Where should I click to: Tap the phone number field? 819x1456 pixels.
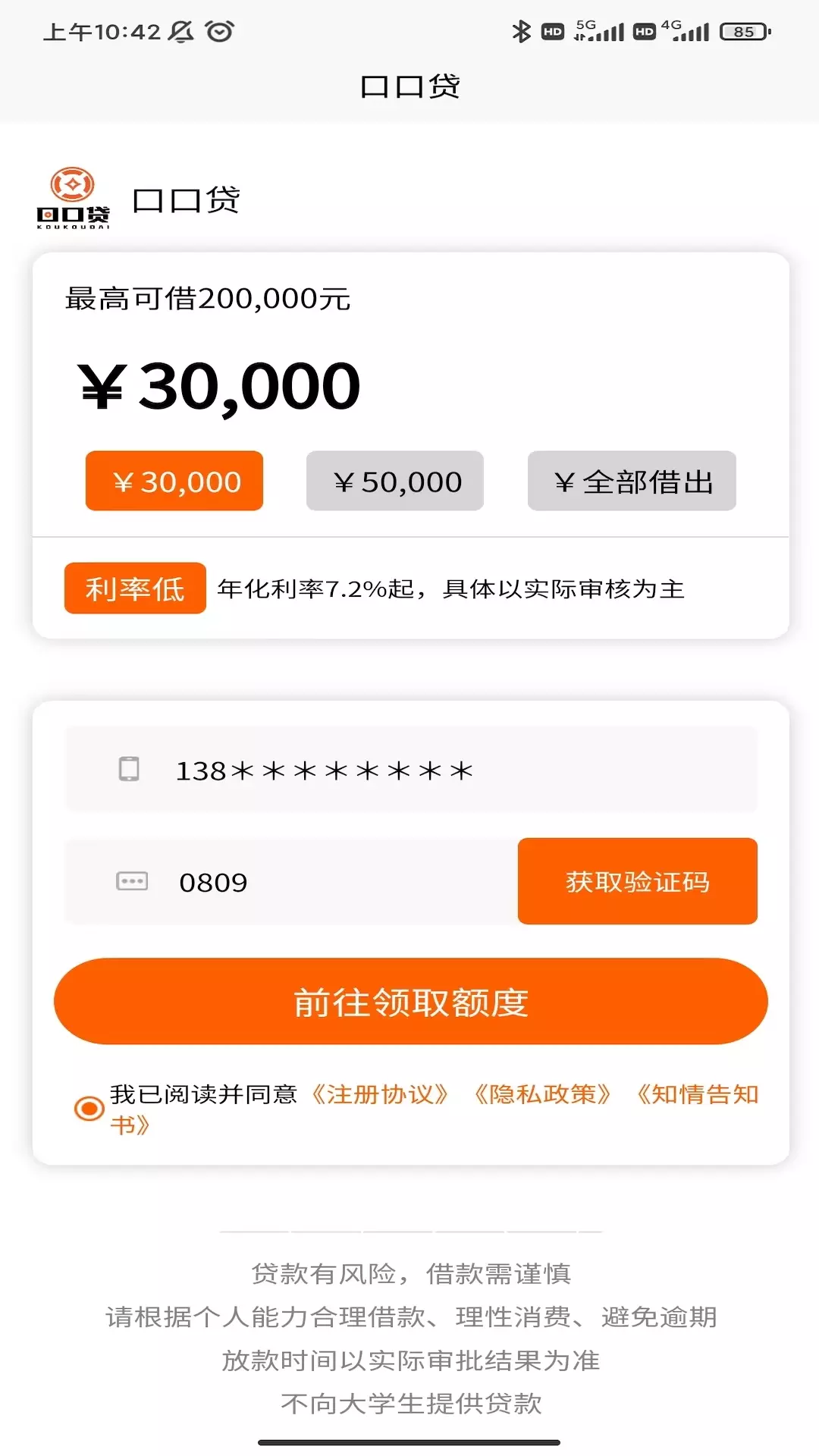[411, 770]
